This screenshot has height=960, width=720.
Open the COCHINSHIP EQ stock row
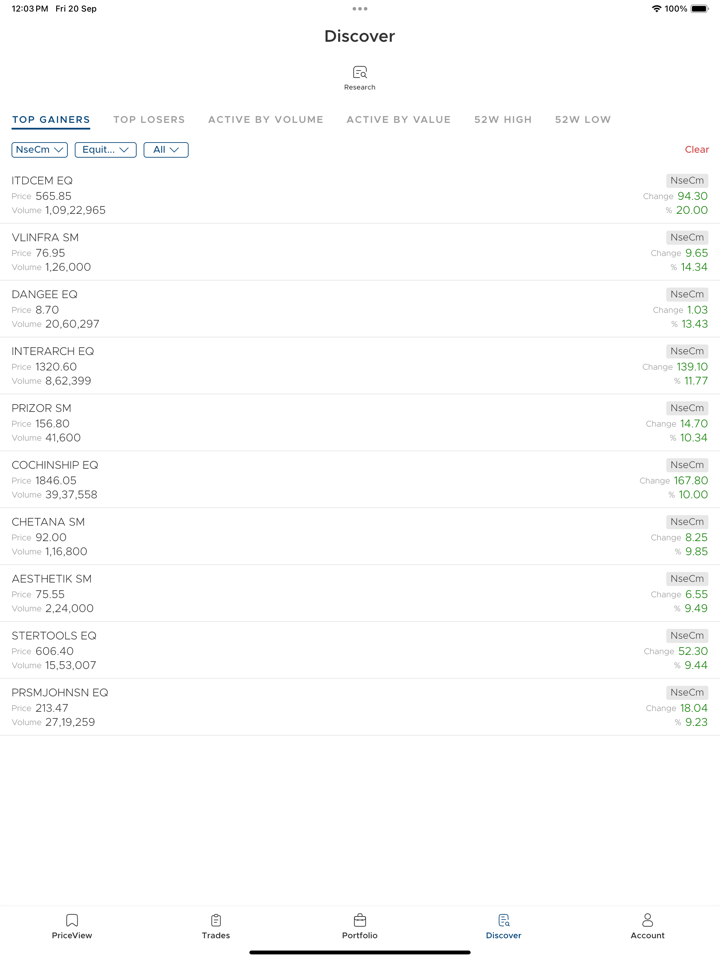click(x=360, y=480)
